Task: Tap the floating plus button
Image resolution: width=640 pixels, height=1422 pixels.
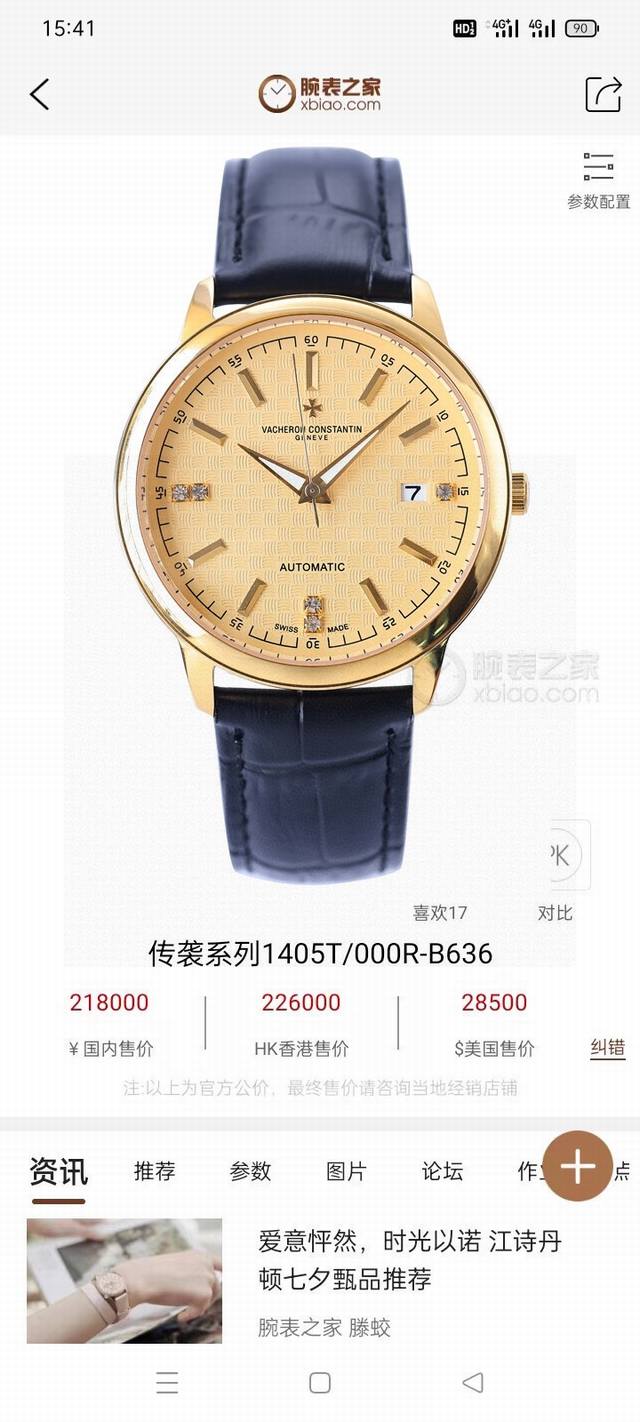Action: tap(578, 1165)
